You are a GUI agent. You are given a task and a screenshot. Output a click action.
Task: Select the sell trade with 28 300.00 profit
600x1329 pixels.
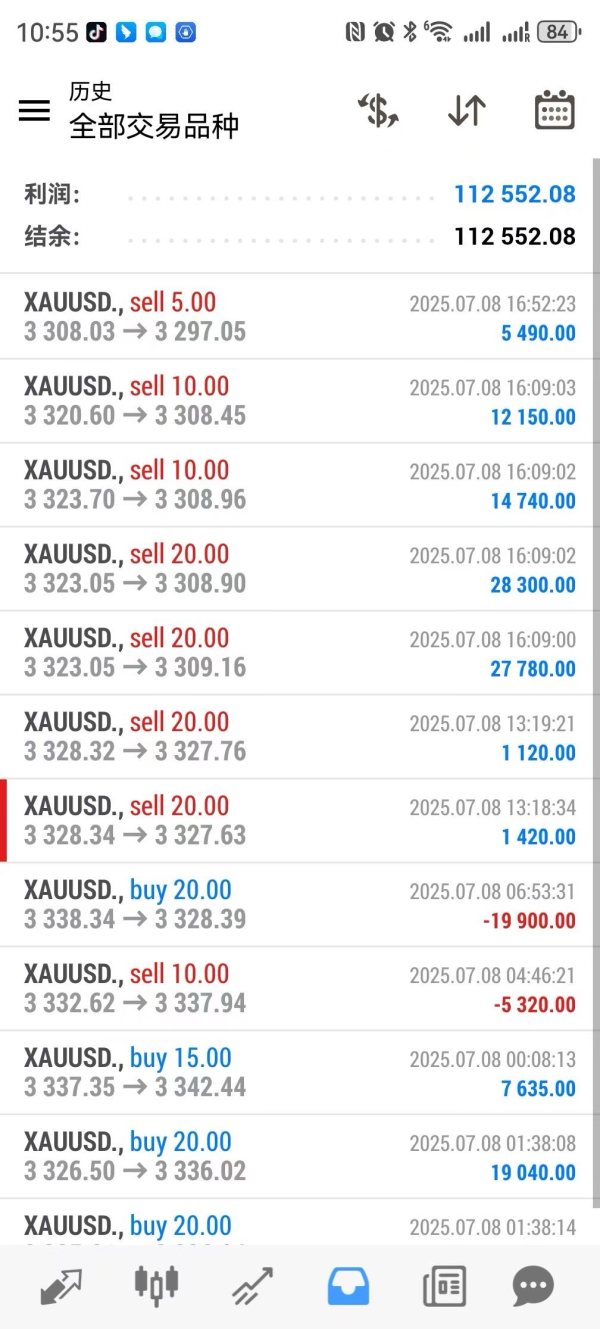298,569
